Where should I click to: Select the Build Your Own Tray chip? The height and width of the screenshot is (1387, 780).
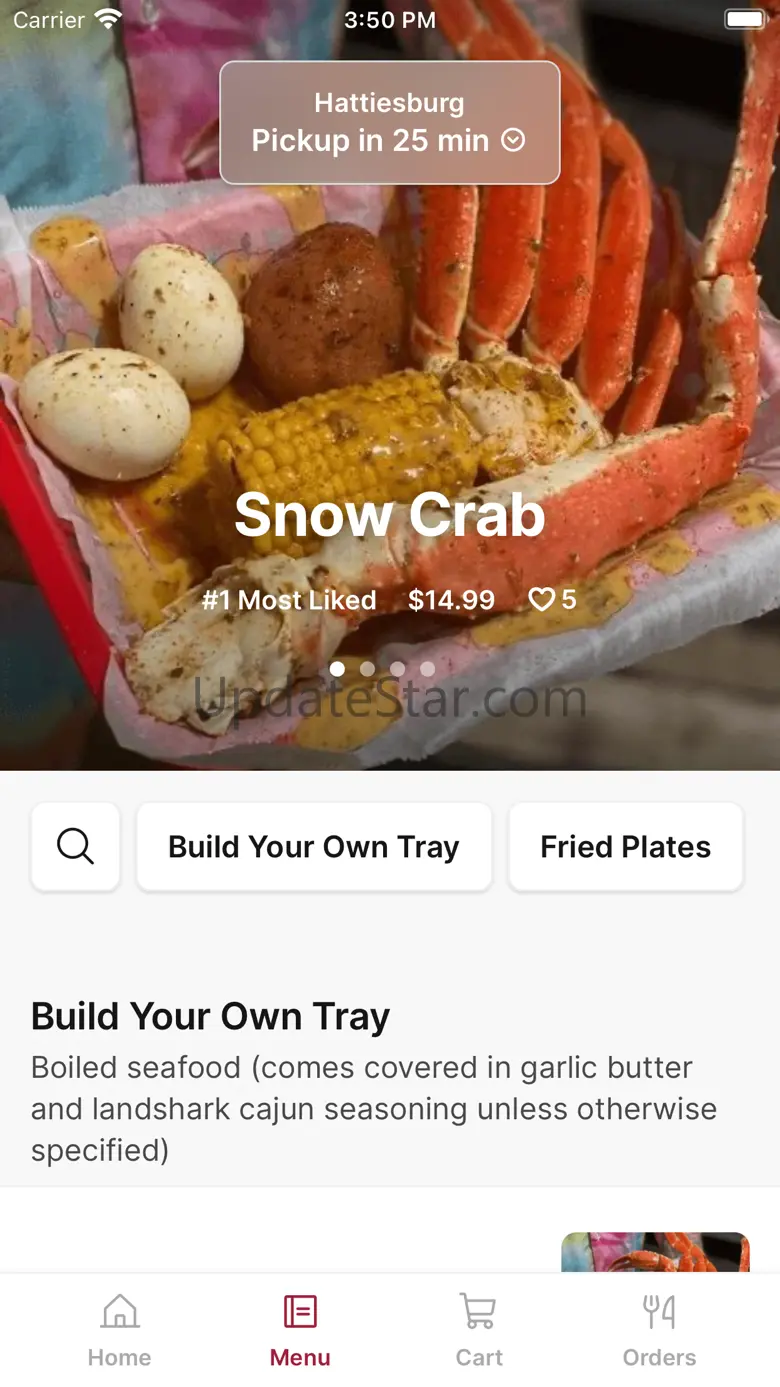pos(314,847)
